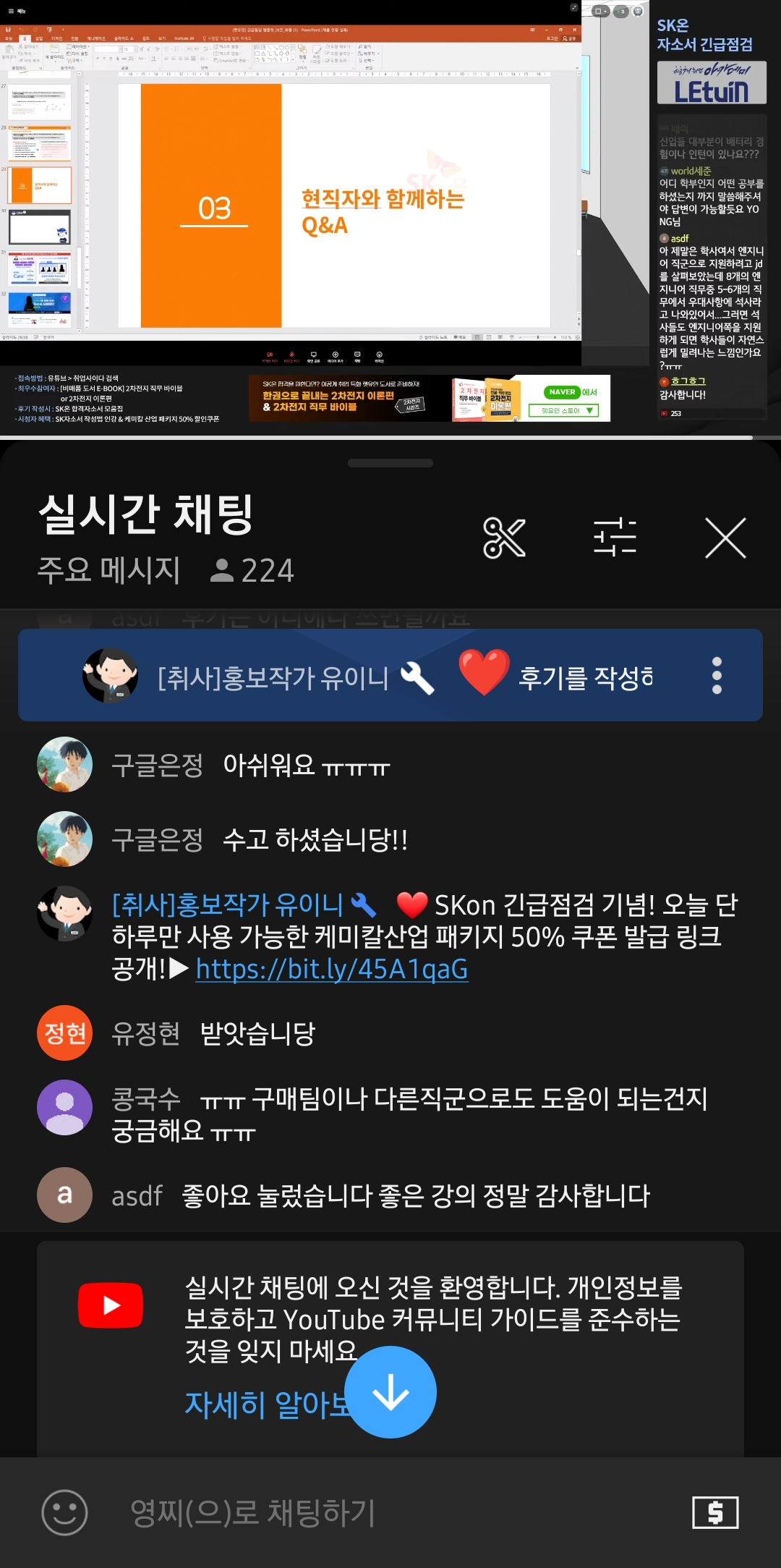Open the chat filter settings icon
The width and height of the screenshot is (781, 1568).
click(615, 538)
